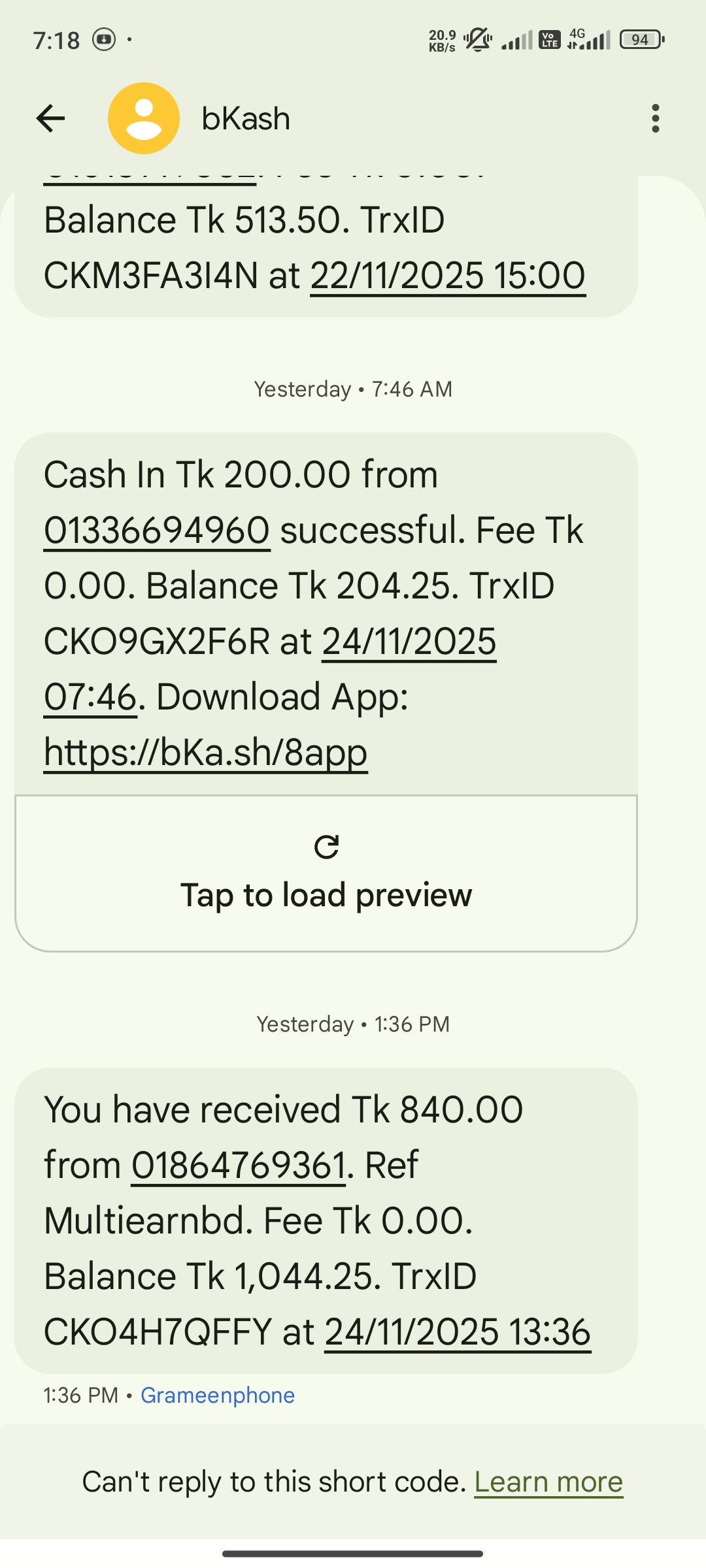
Task: Open the bKash contact avatar
Action: pyautogui.click(x=144, y=118)
